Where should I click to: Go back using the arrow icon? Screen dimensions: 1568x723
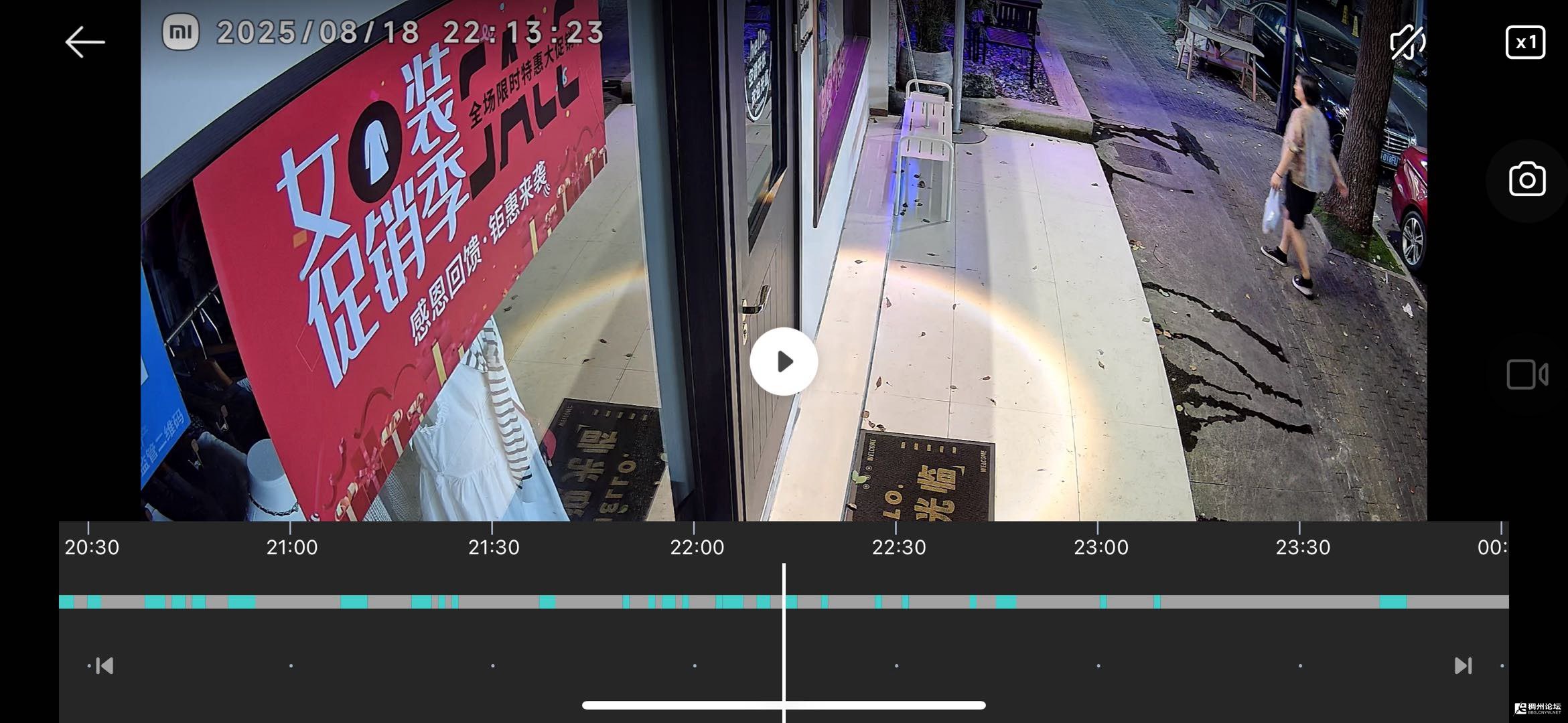click(x=84, y=42)
